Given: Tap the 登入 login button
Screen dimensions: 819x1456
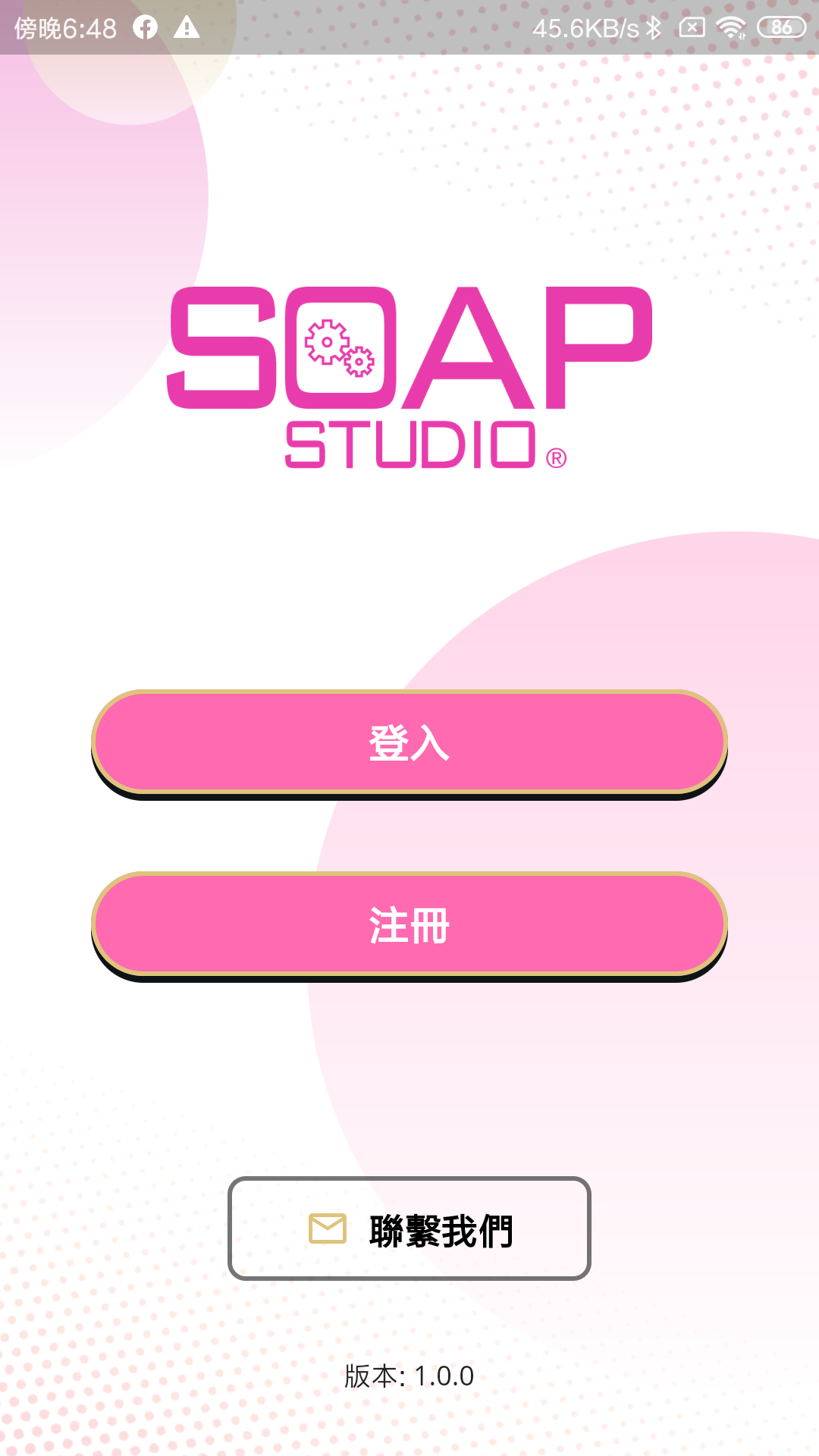Looking at the screenshot, I should pyautogui.click(x=409, y=742).
